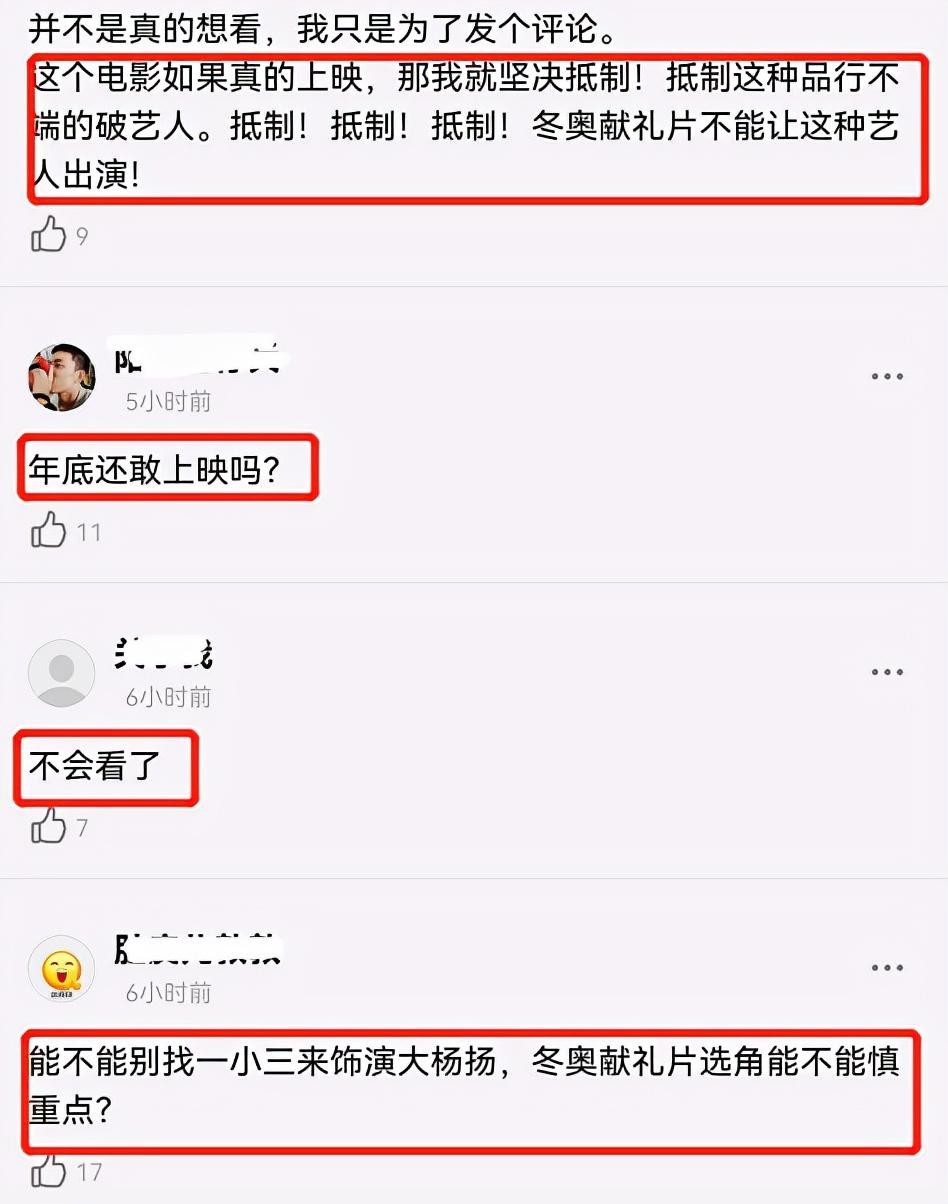Like the comment "年底还敢上映吗?"
Screen dimensions: 948x1204
[x=48, y=531]
